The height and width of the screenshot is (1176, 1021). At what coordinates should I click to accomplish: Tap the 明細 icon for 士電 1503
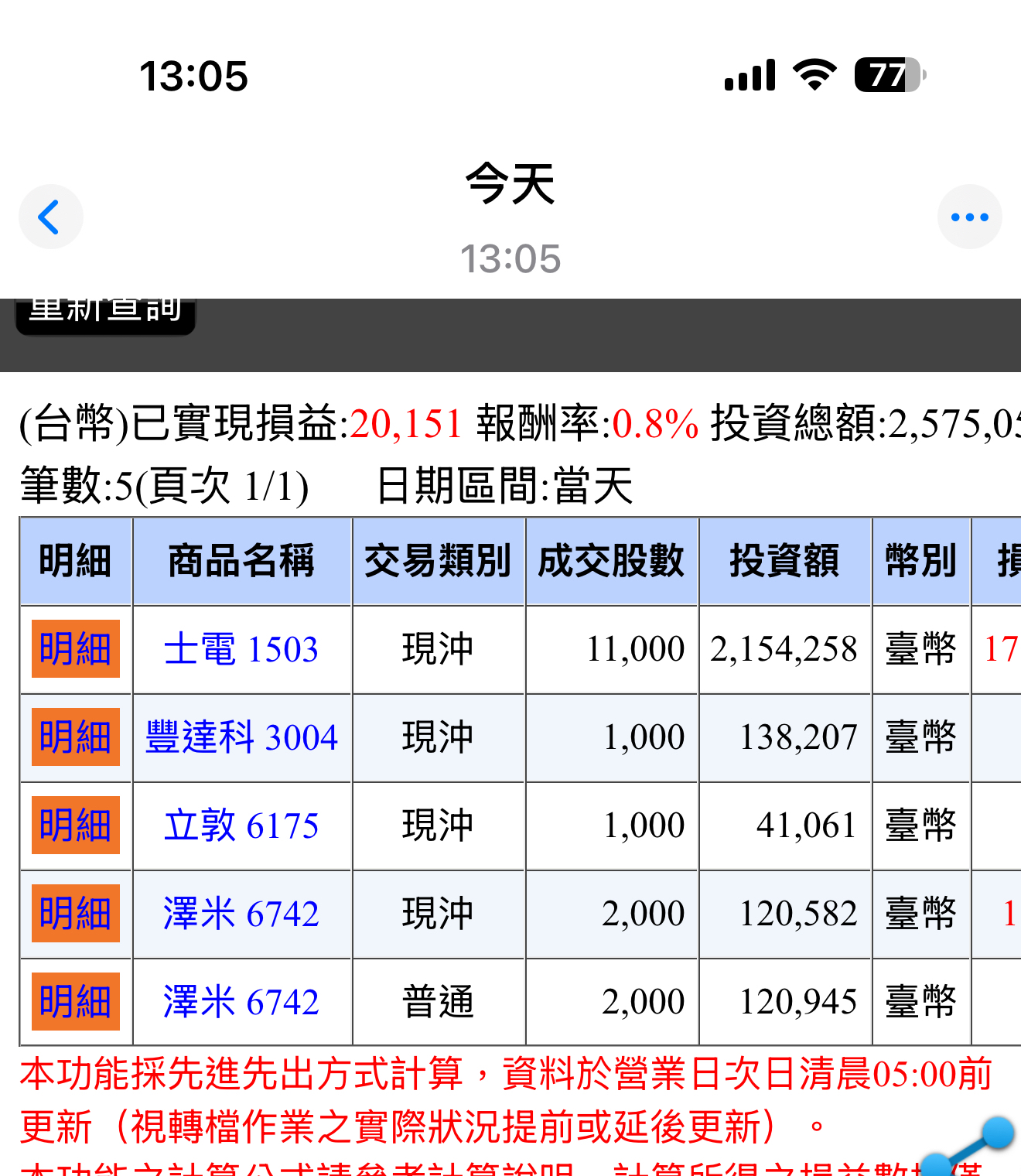(x=75, y=649)
